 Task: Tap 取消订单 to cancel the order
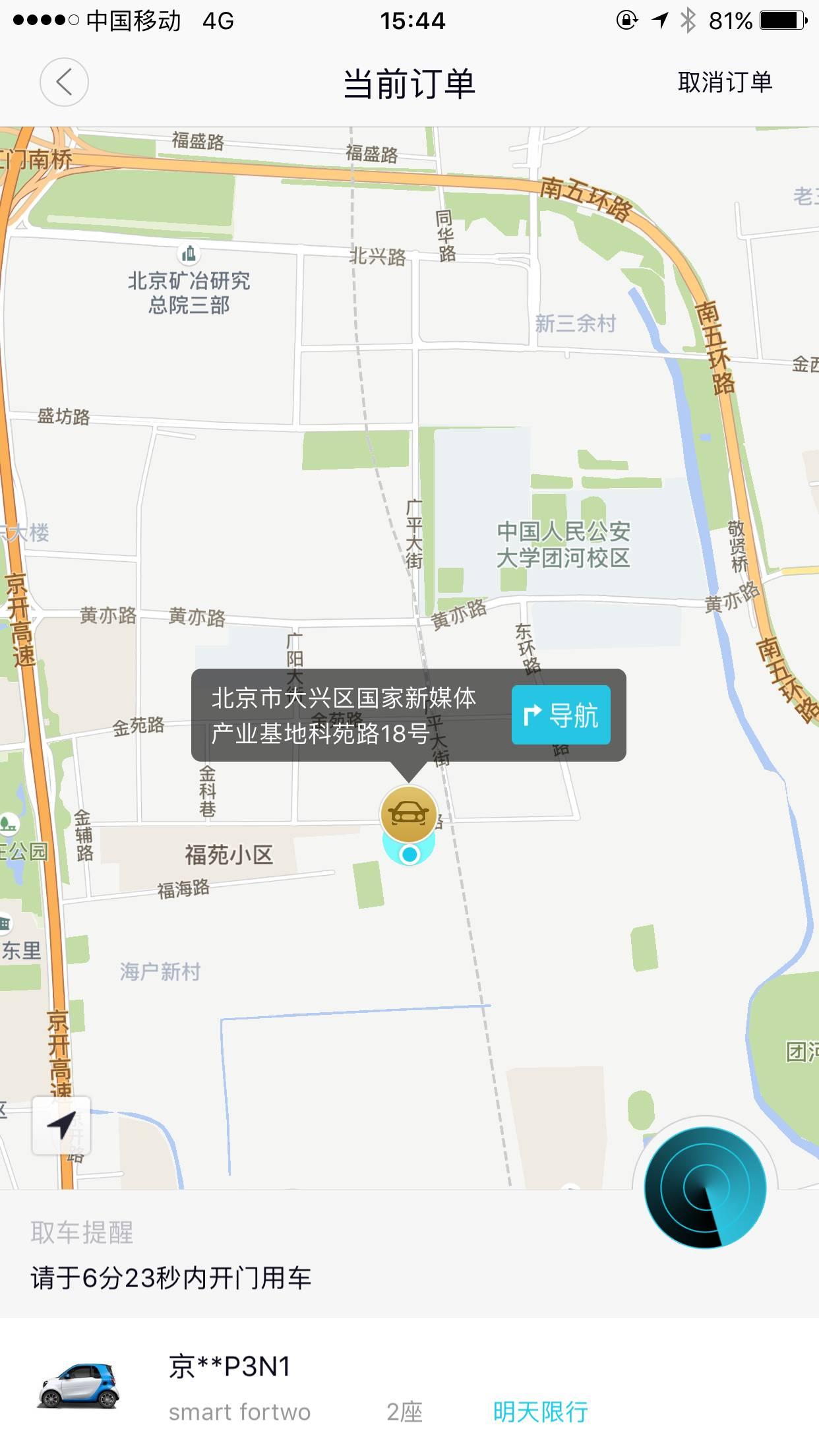pos(725,82)
